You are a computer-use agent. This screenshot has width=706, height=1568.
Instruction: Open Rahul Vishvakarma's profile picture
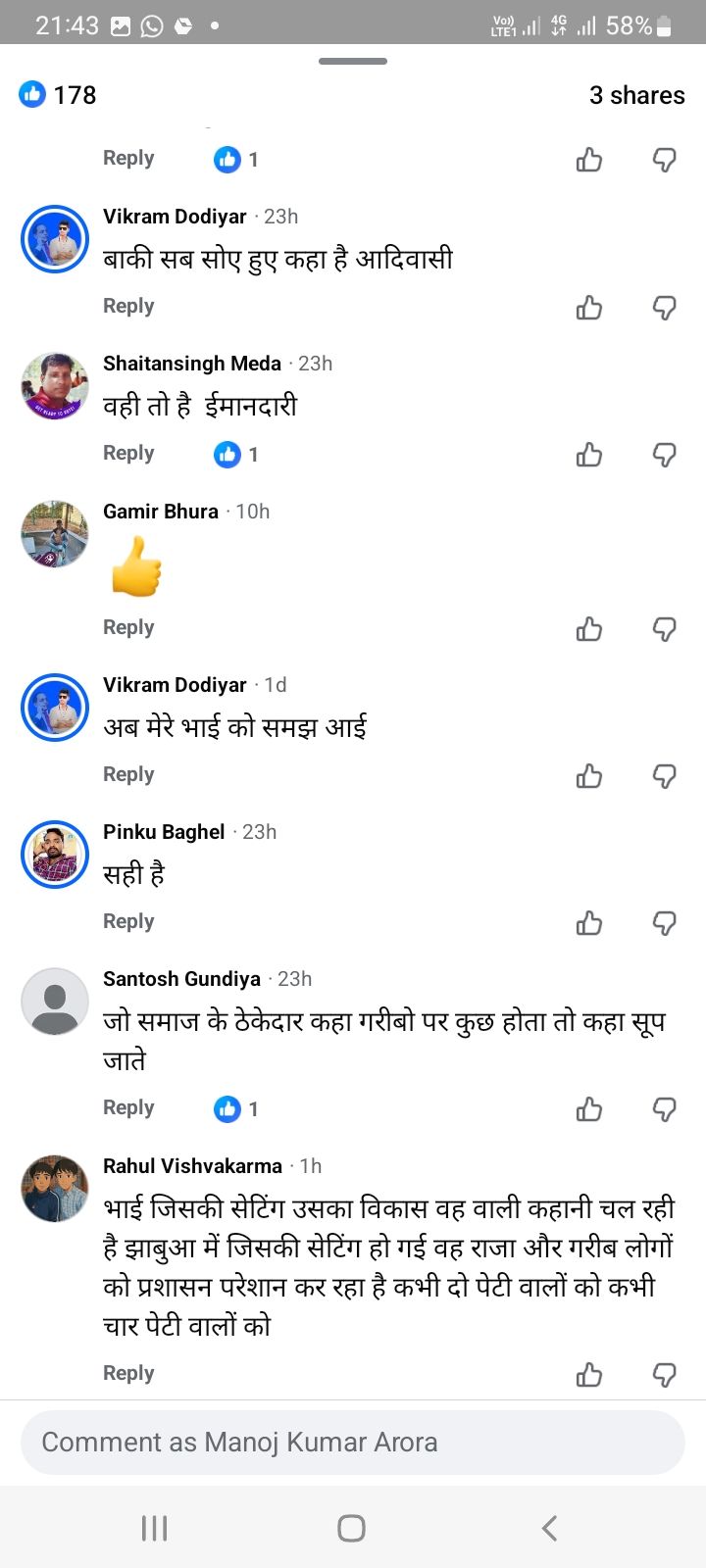55,1189
